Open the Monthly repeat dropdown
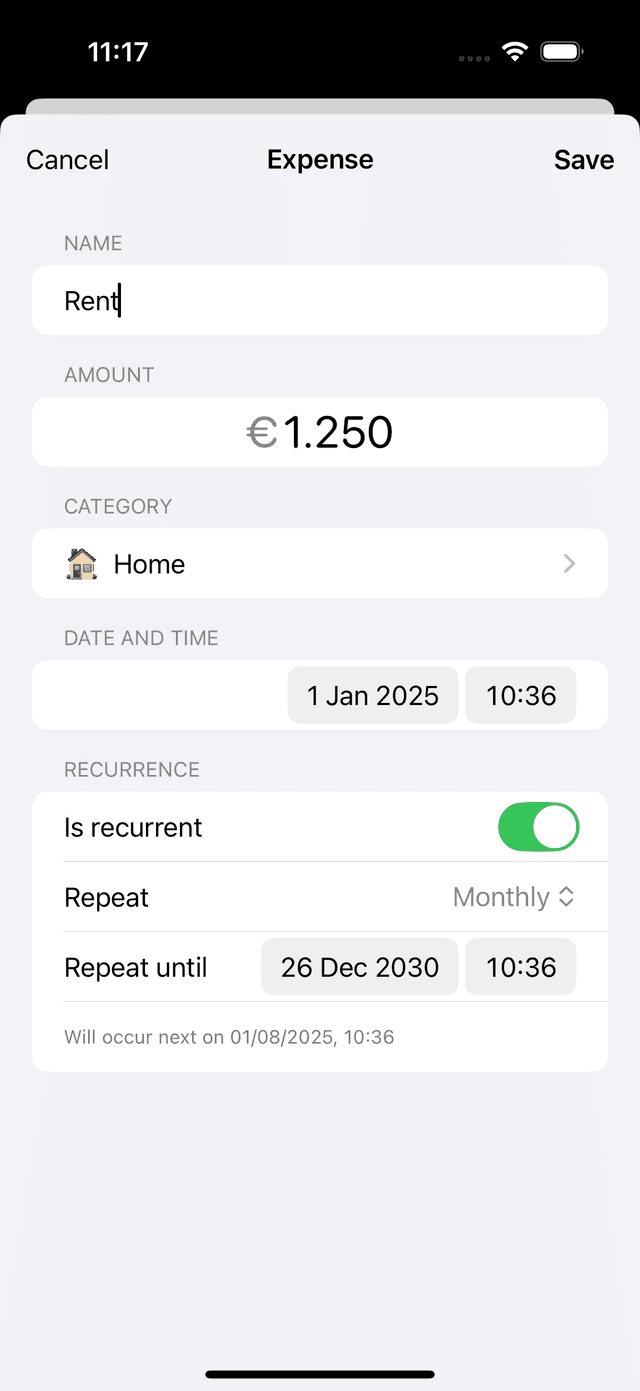This screenshot has width=640, height=1391. pyautogui.click(x=514, y=897)
